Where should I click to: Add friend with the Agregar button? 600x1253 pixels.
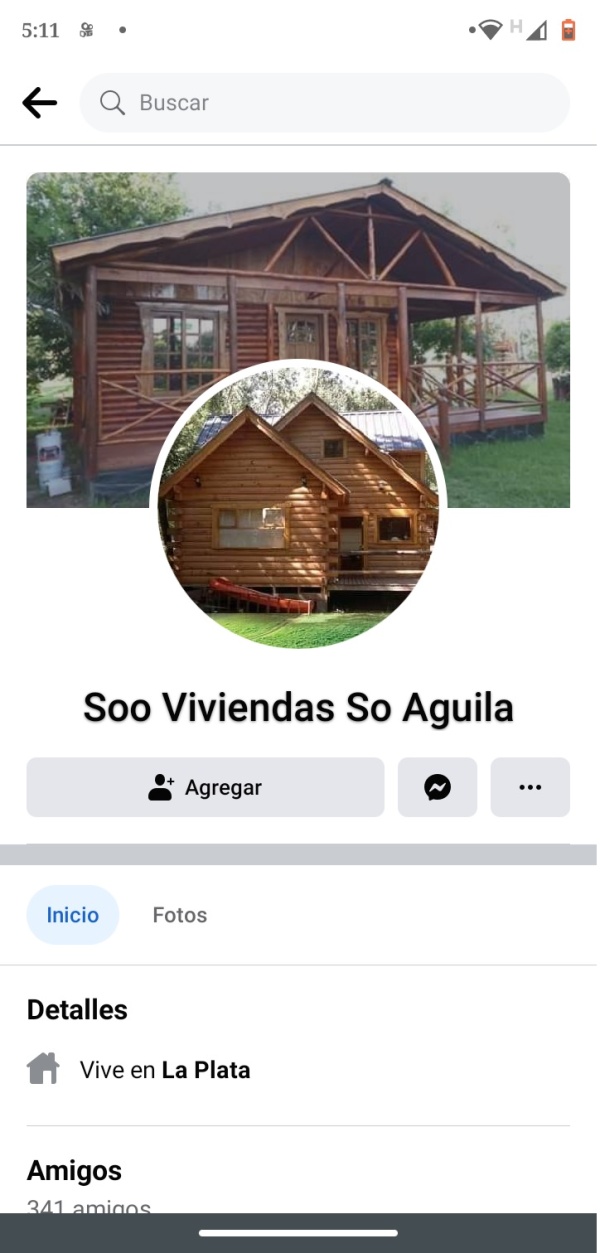coord(205,787)
